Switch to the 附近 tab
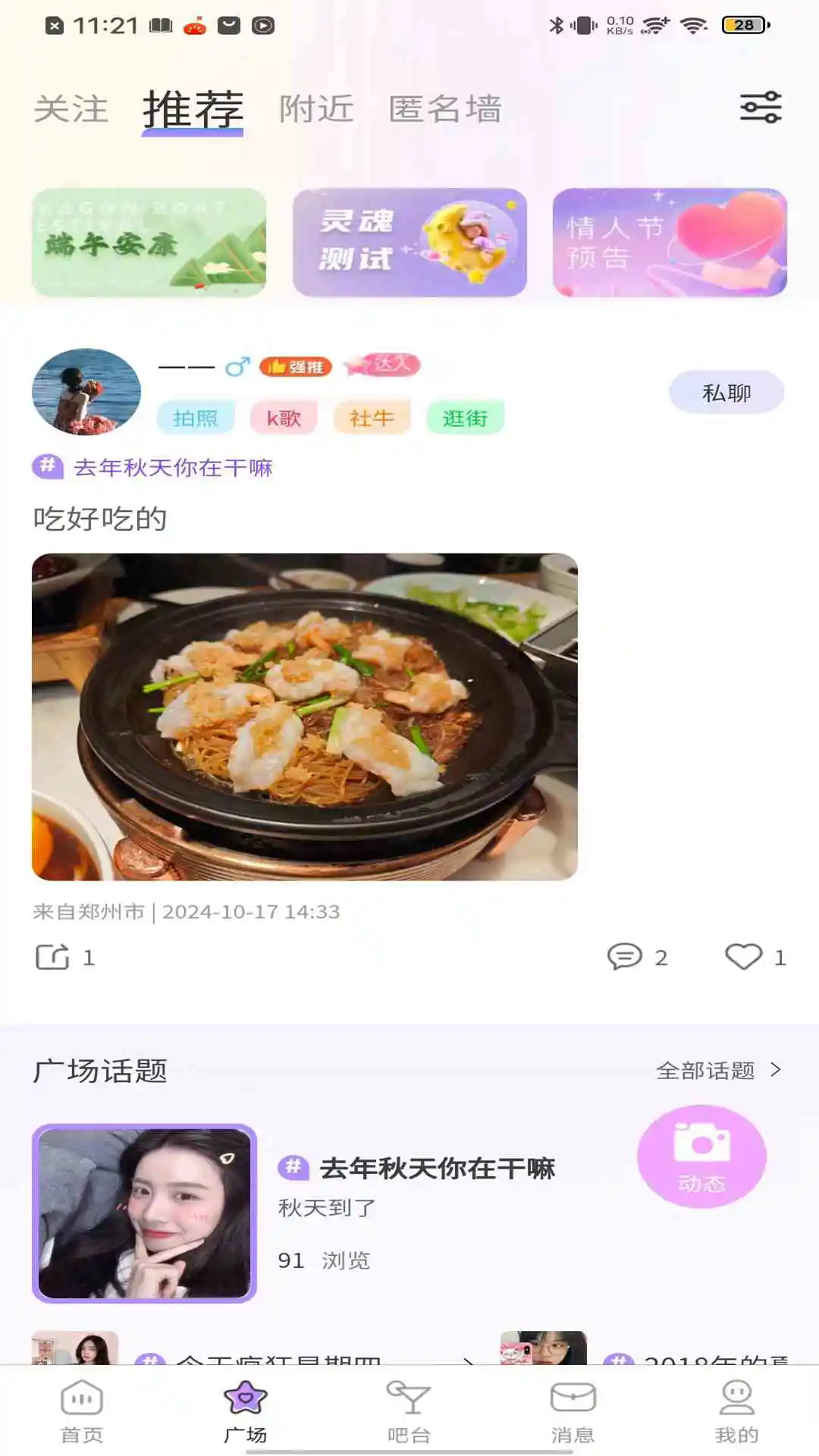 pos(315,110)
